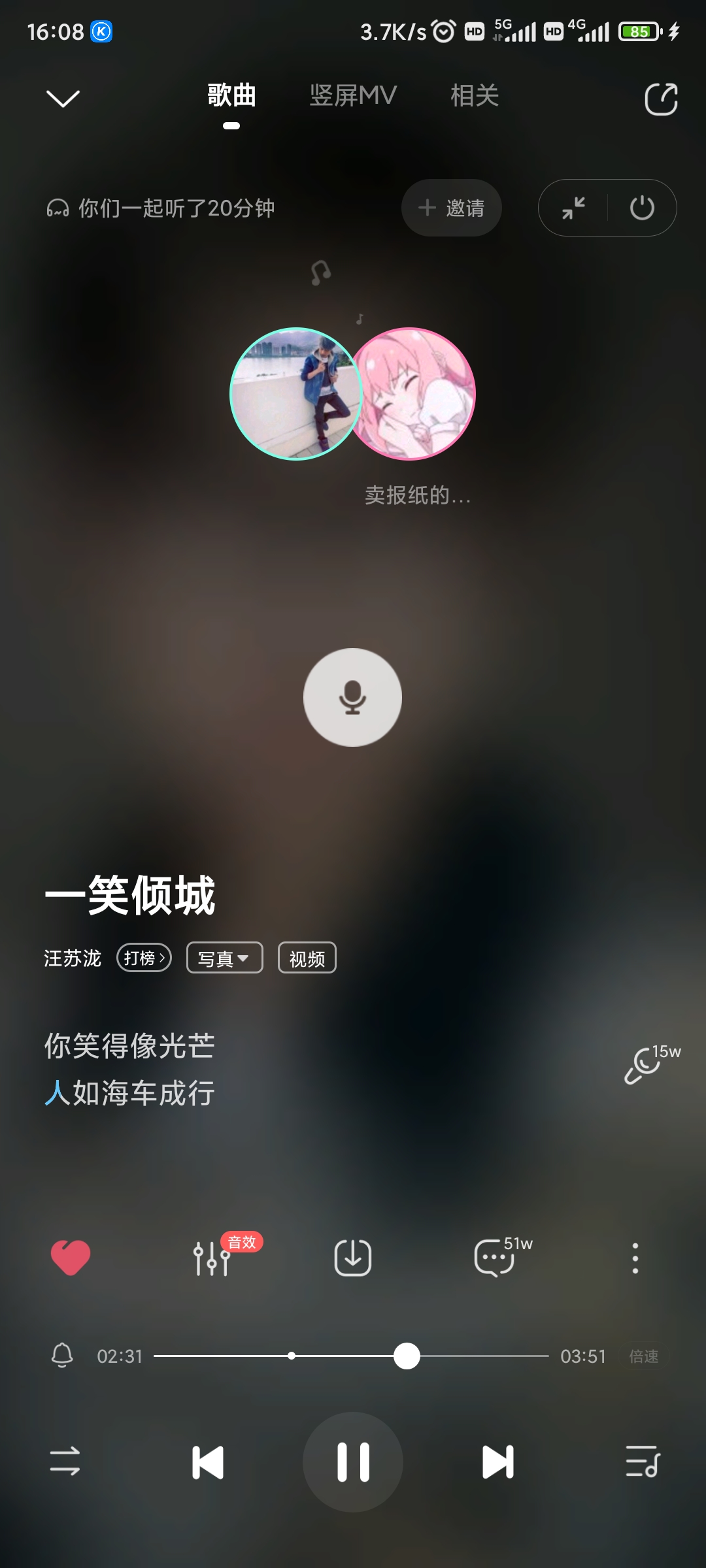End the listen-together session
Screen dimensions: 706x1568
click(642, 208)
